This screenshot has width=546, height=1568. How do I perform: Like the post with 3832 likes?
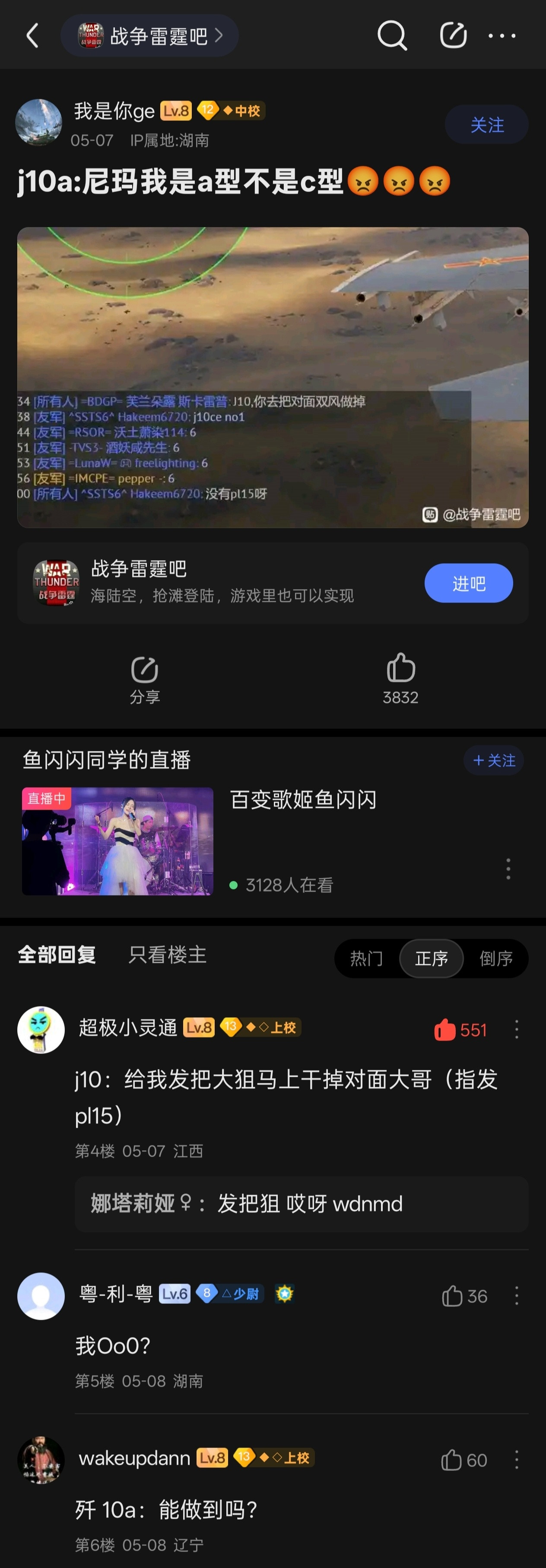coord(400,678)
